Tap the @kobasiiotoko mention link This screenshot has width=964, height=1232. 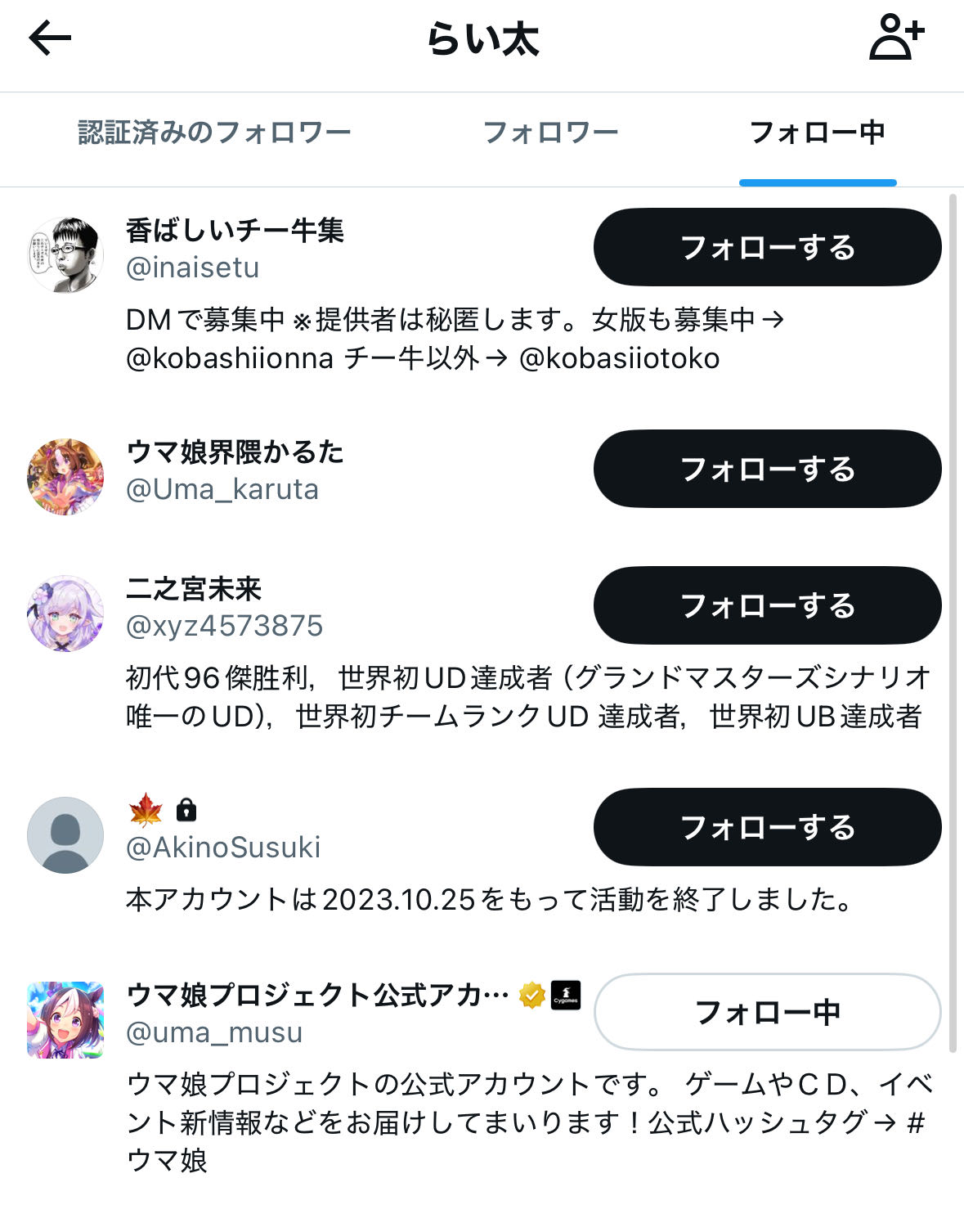click(x=619, y=358)
